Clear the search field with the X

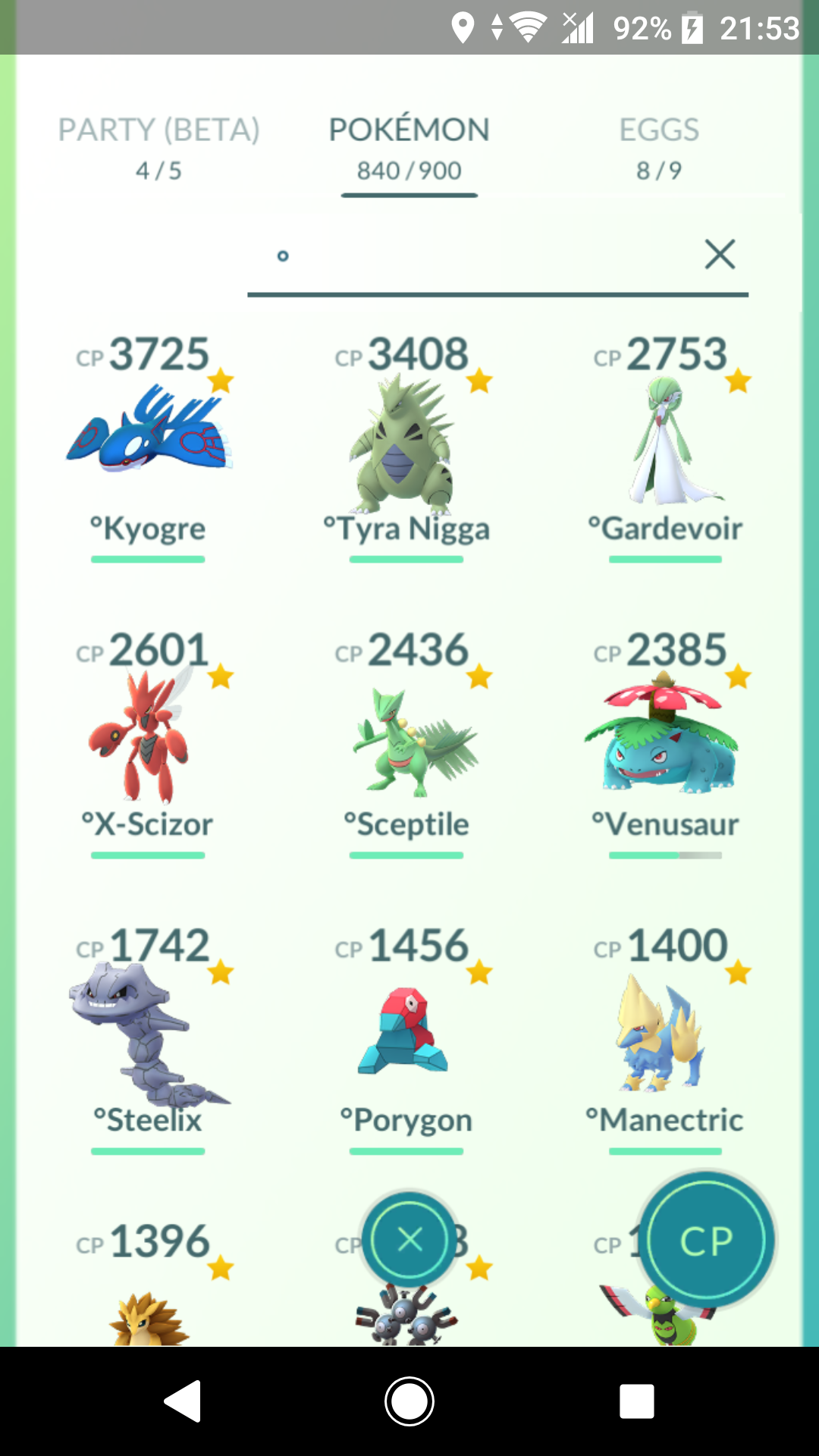pos(720,254)
